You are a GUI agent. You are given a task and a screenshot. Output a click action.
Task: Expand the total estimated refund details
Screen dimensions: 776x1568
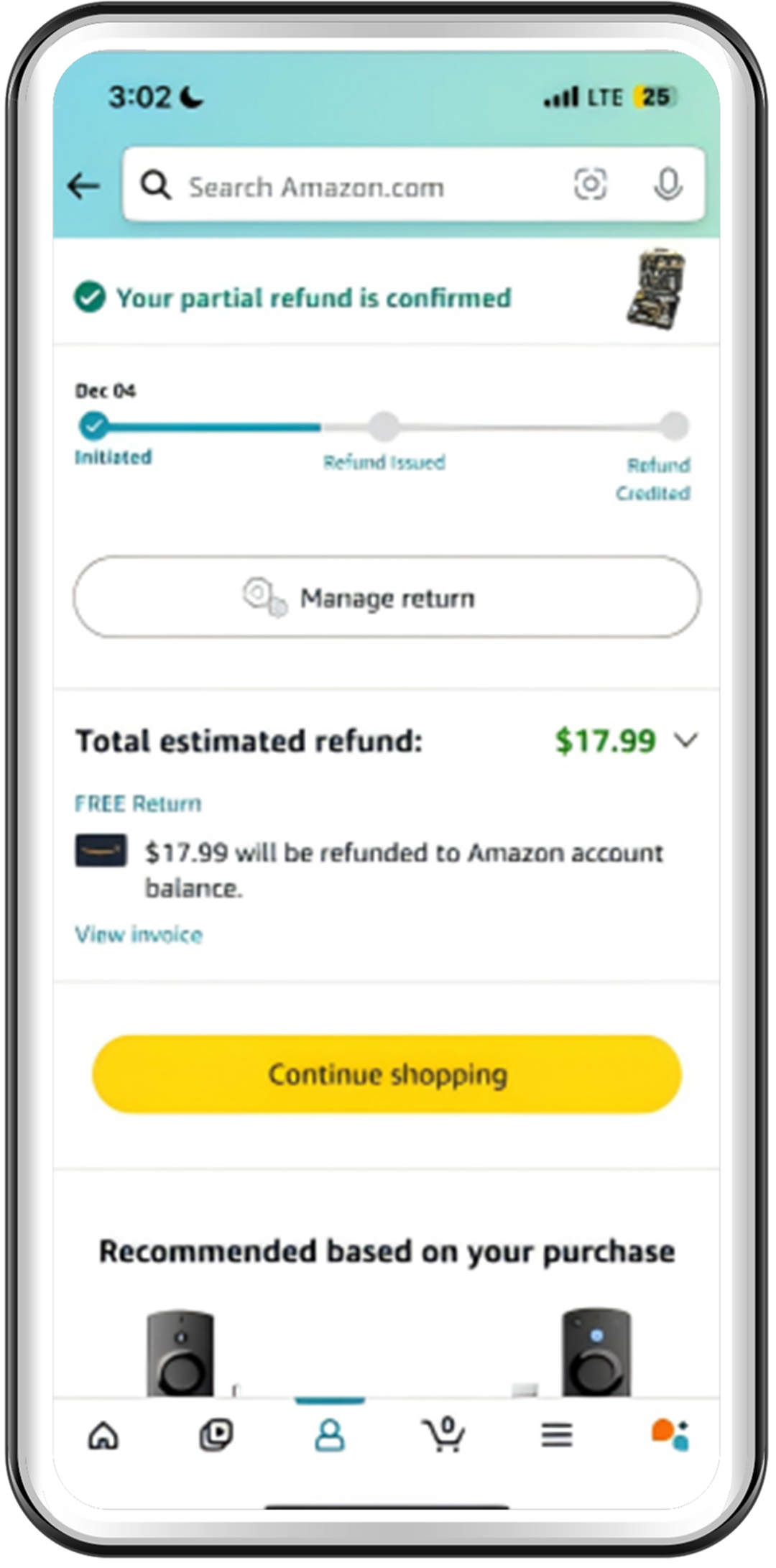coord(687,740)
